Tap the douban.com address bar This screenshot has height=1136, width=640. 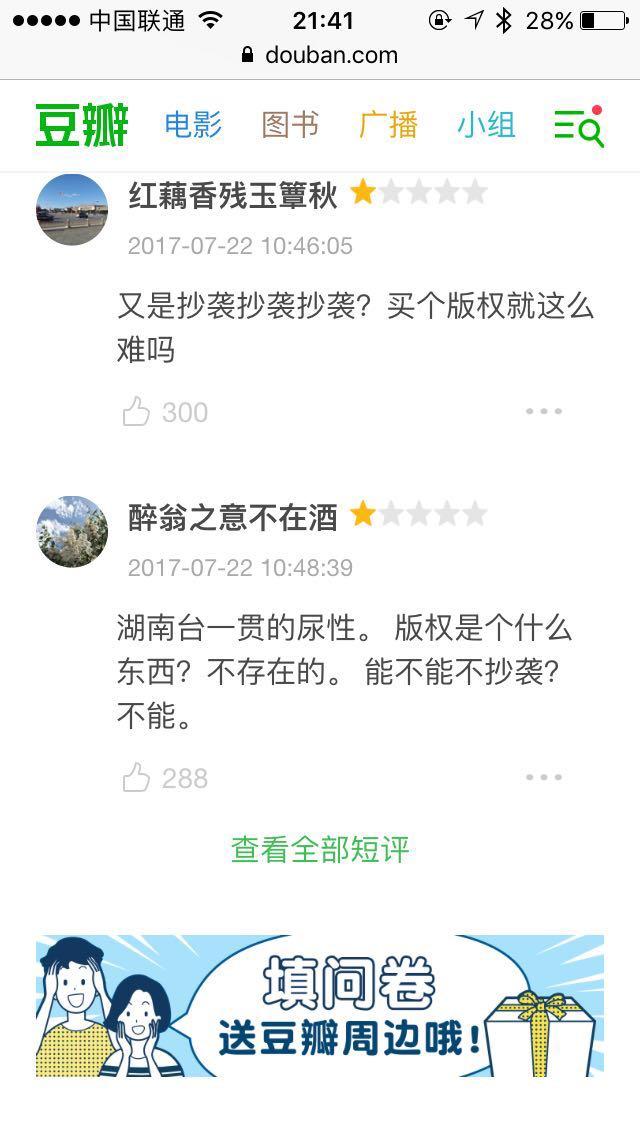(320, 55)
